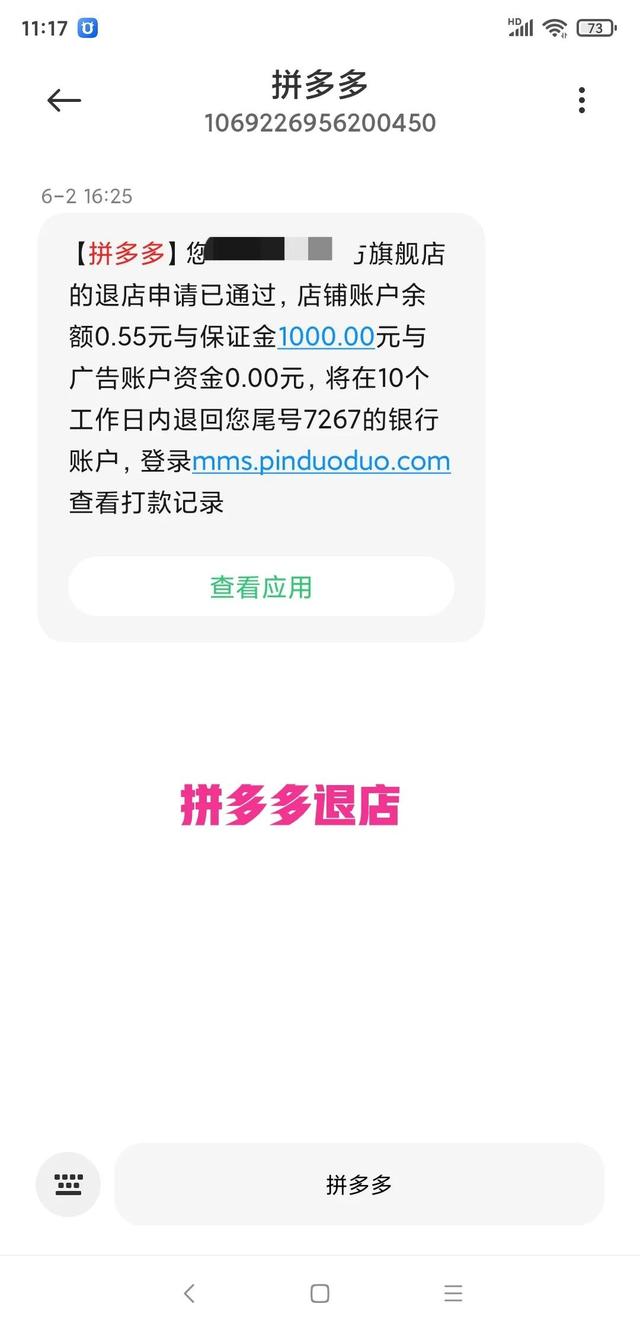Tap the system home button
The height and width of the screenshot is (1332, 640).
tap(320, 1293)
